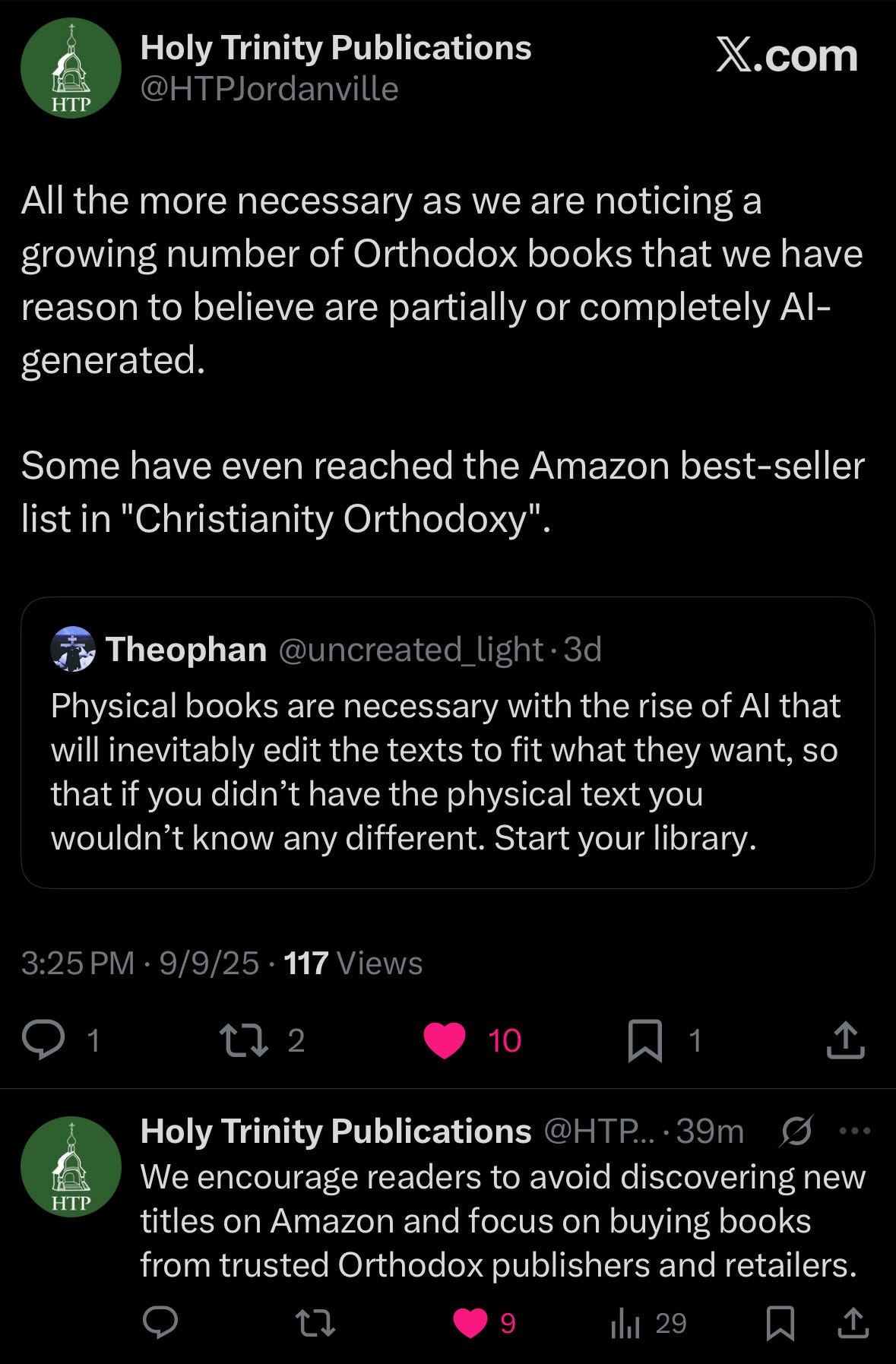Image resolution: width=896 pixels, height=1364 pixels.
Task: View analytics for the reply with 29 views
Action: coord(625,1323)
